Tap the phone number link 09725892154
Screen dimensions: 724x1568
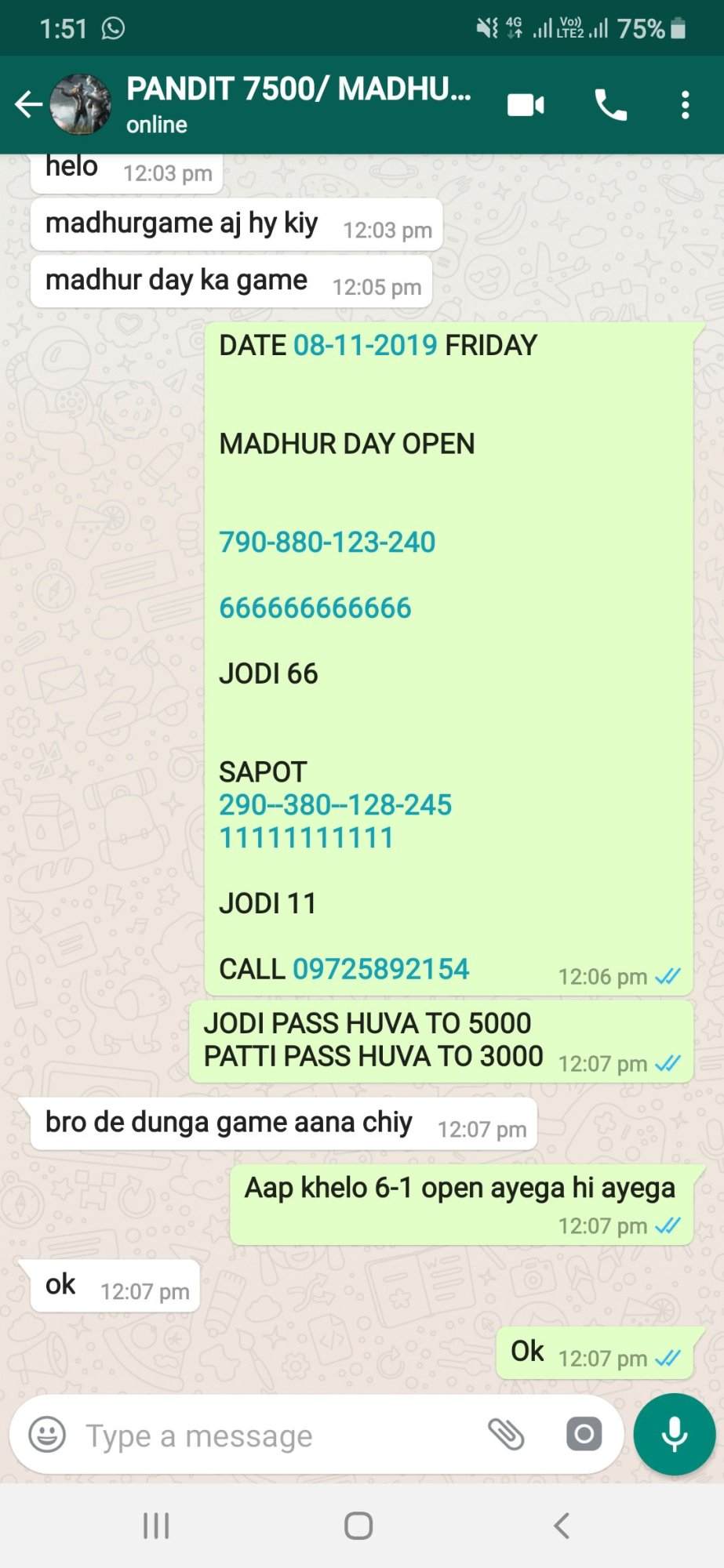point(380,969)
